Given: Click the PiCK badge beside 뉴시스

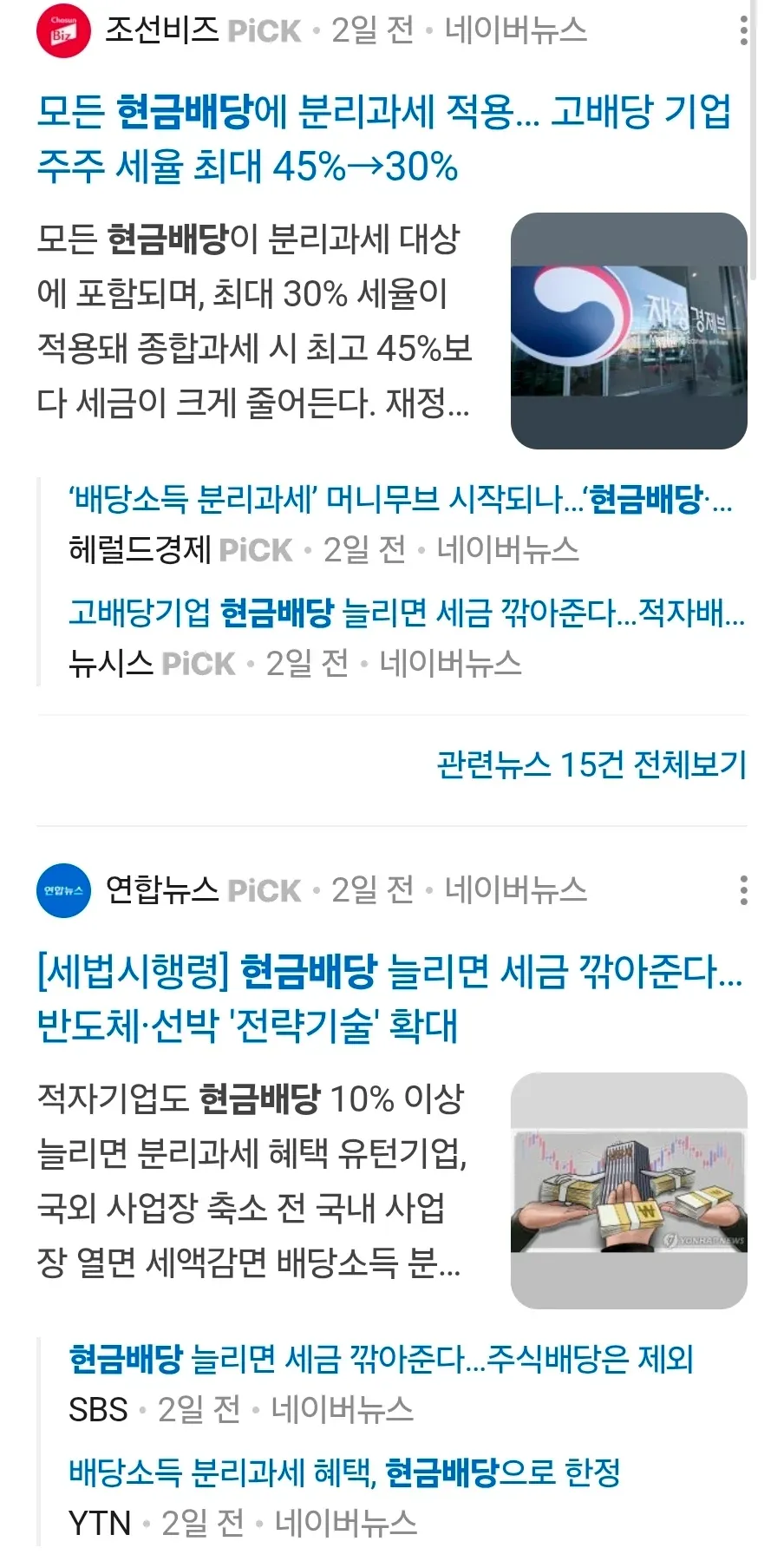Looking at the screenshot, I should point(198,664).
